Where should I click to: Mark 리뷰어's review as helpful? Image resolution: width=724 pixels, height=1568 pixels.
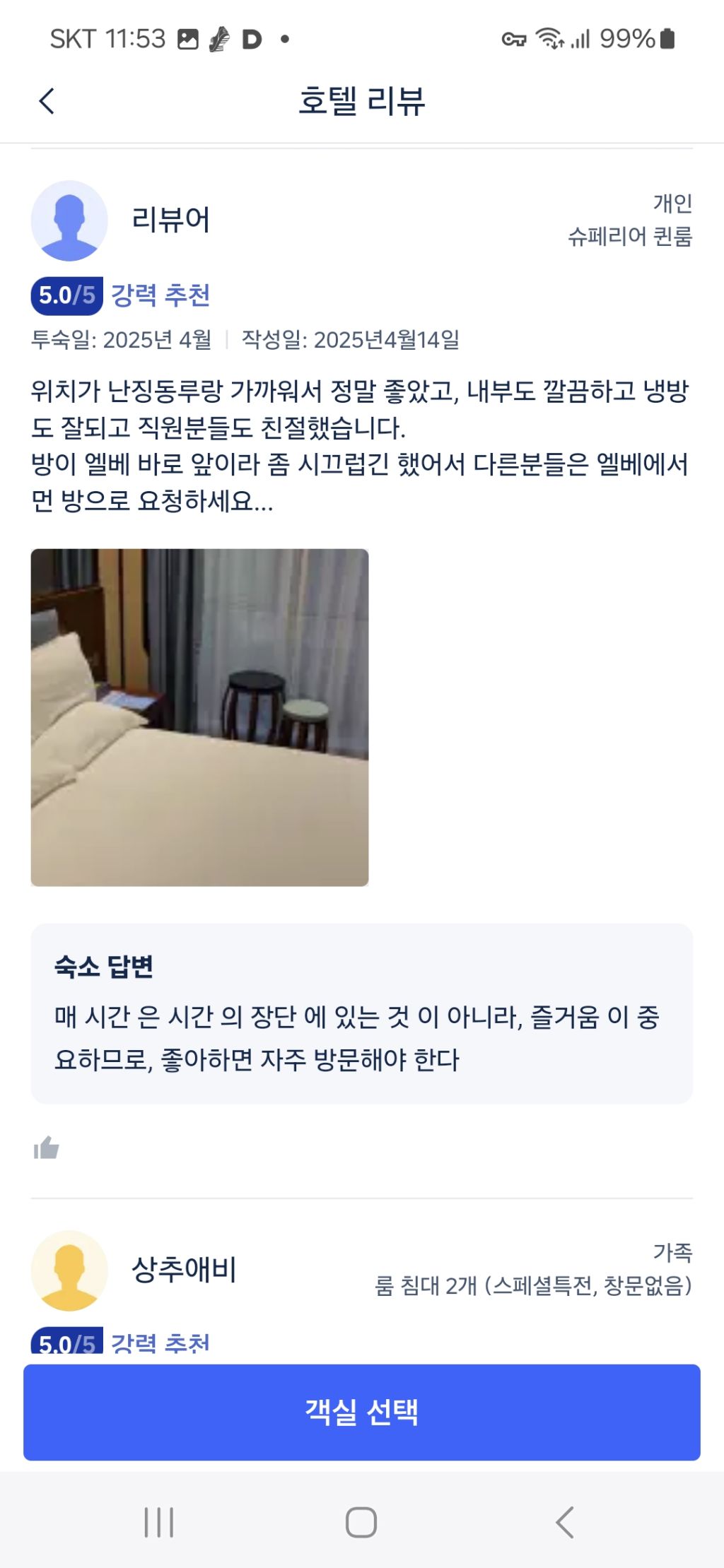(47, 1148)
